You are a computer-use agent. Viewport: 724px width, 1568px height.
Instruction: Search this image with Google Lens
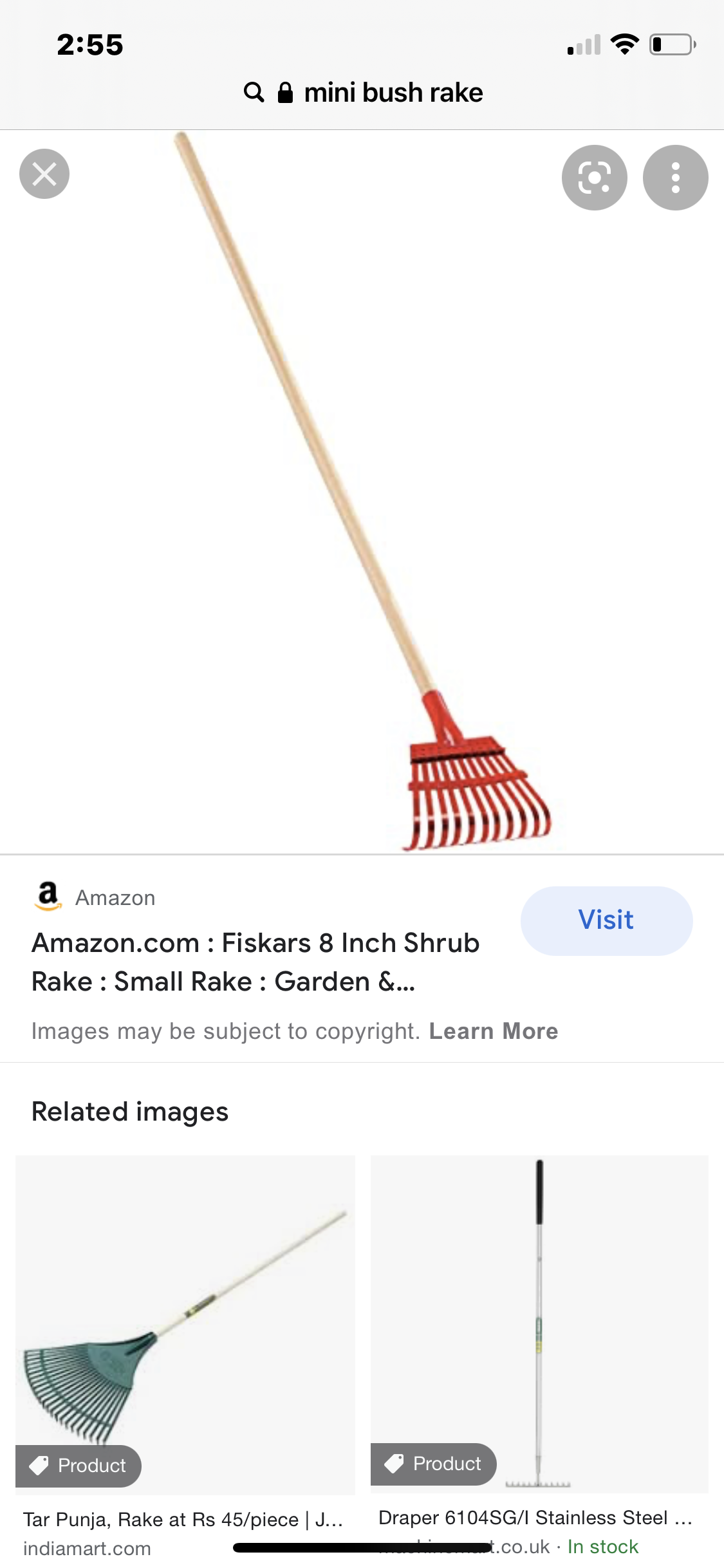tap(594, 178)
